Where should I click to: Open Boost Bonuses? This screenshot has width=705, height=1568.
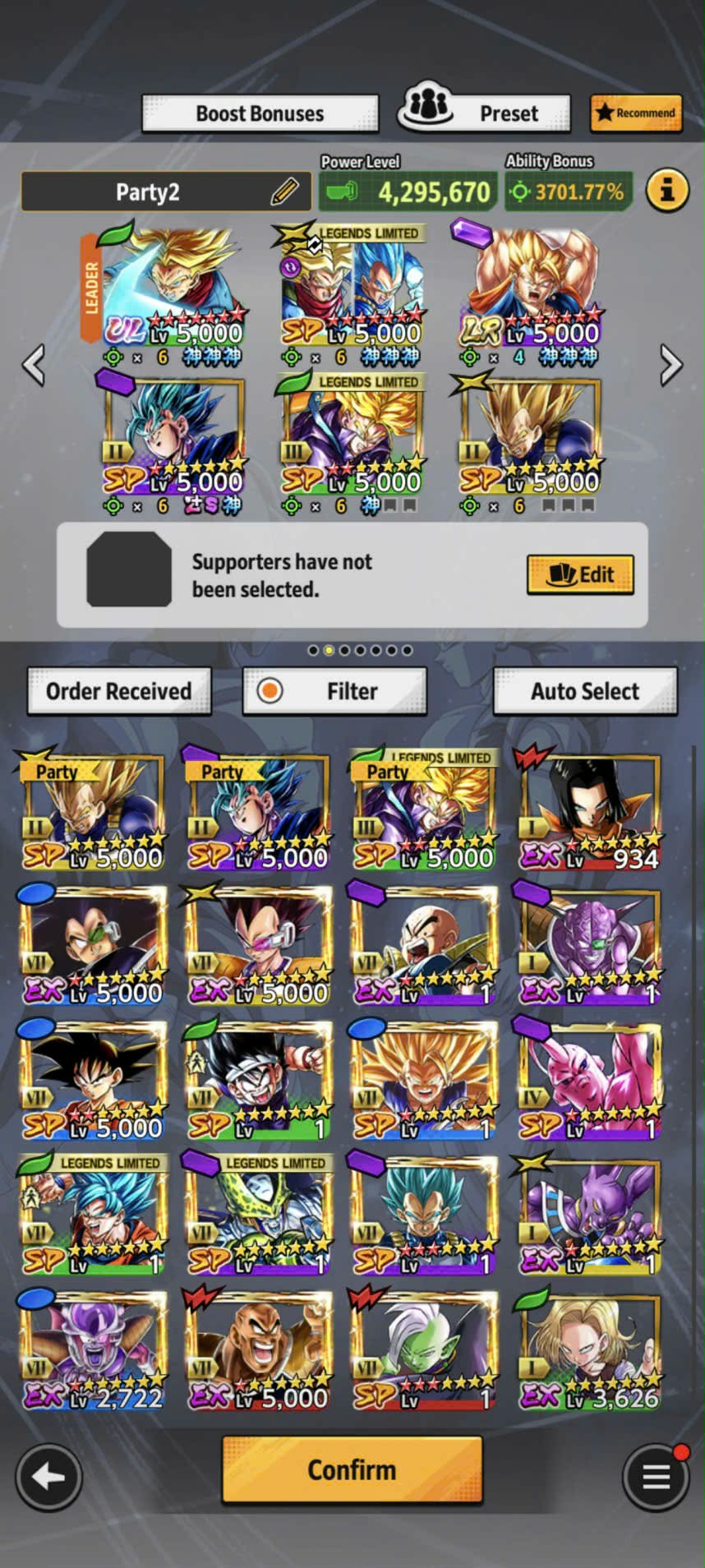point(260,113)
